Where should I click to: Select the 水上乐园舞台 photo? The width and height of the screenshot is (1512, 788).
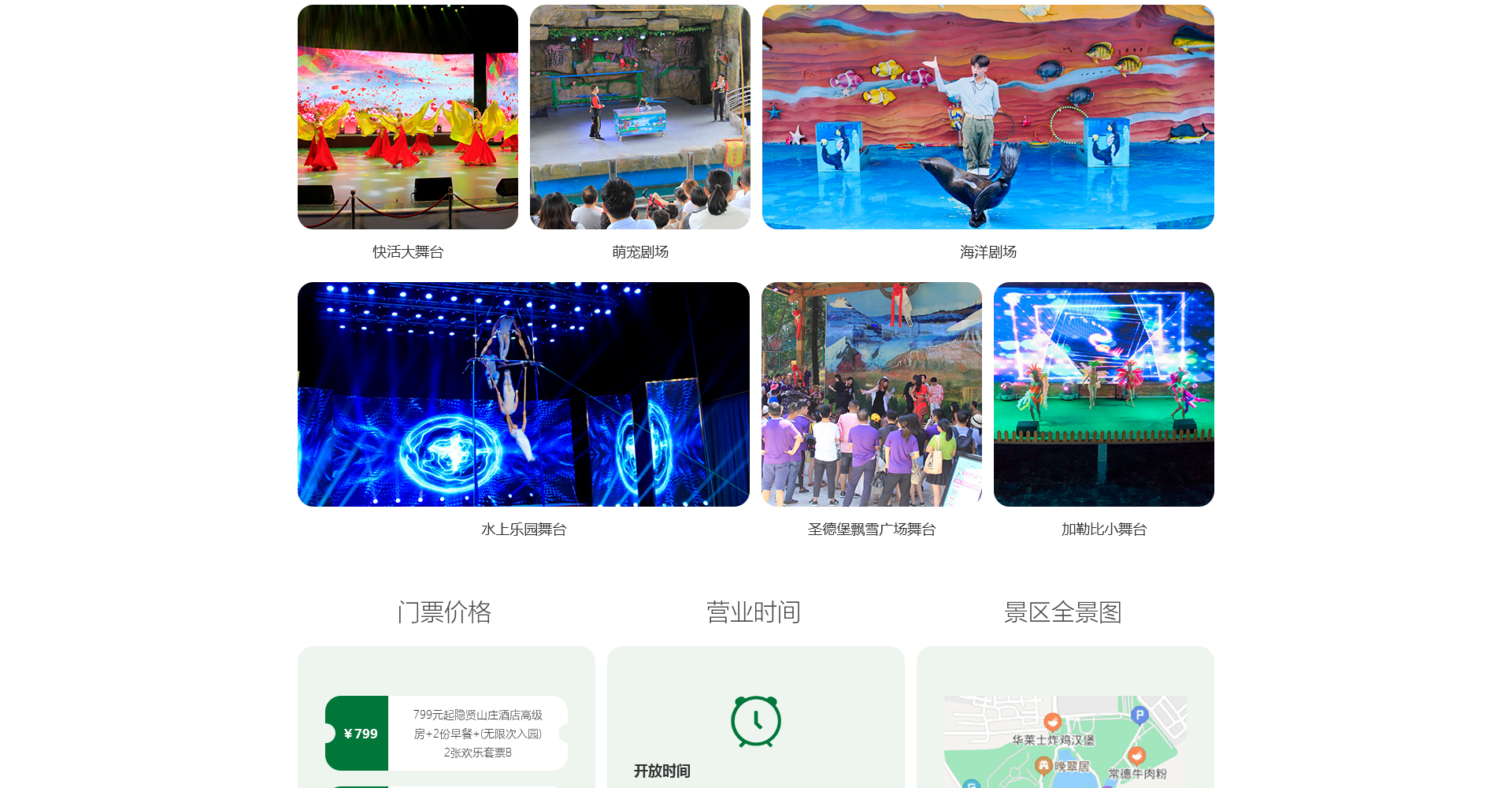[523, 394]
